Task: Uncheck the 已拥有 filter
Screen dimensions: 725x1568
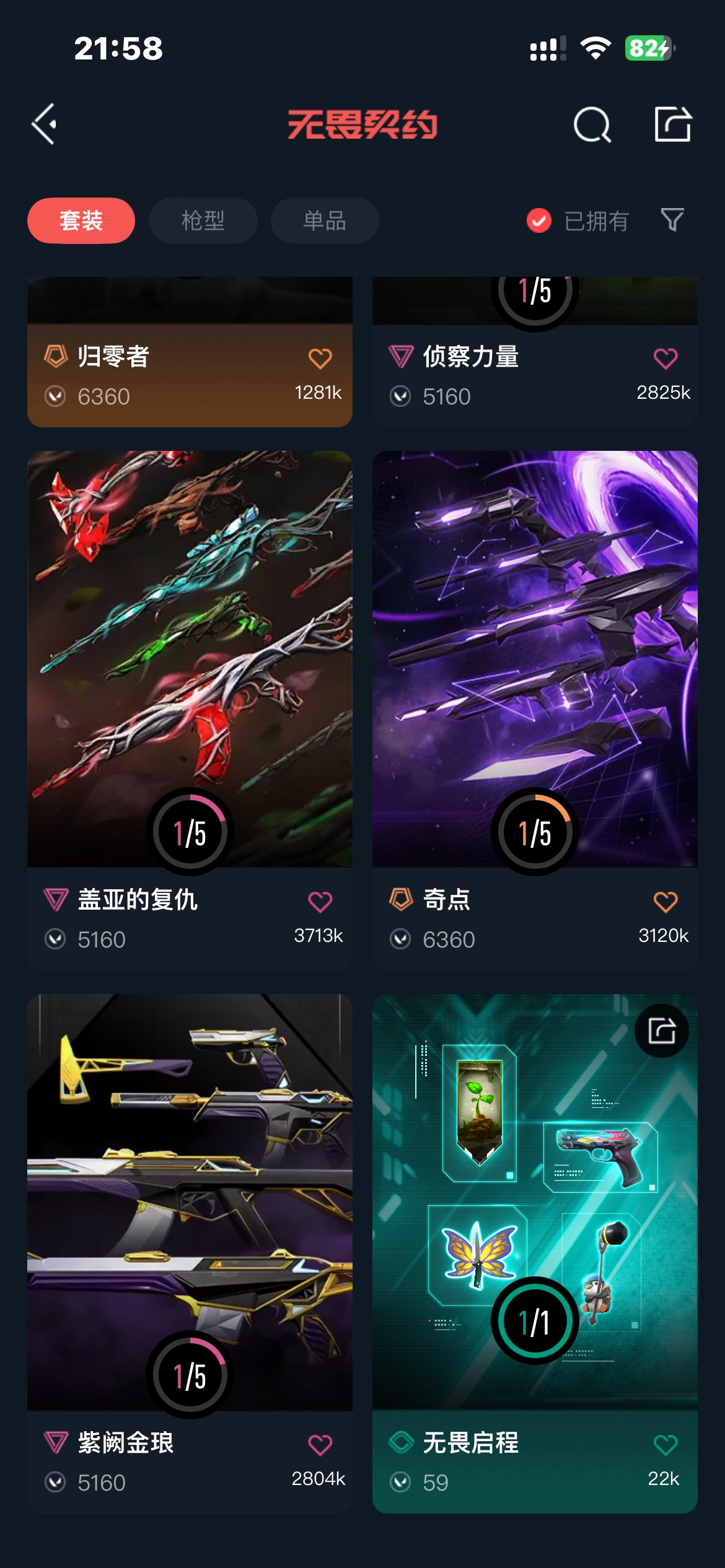Action: (x=539, y=220)
